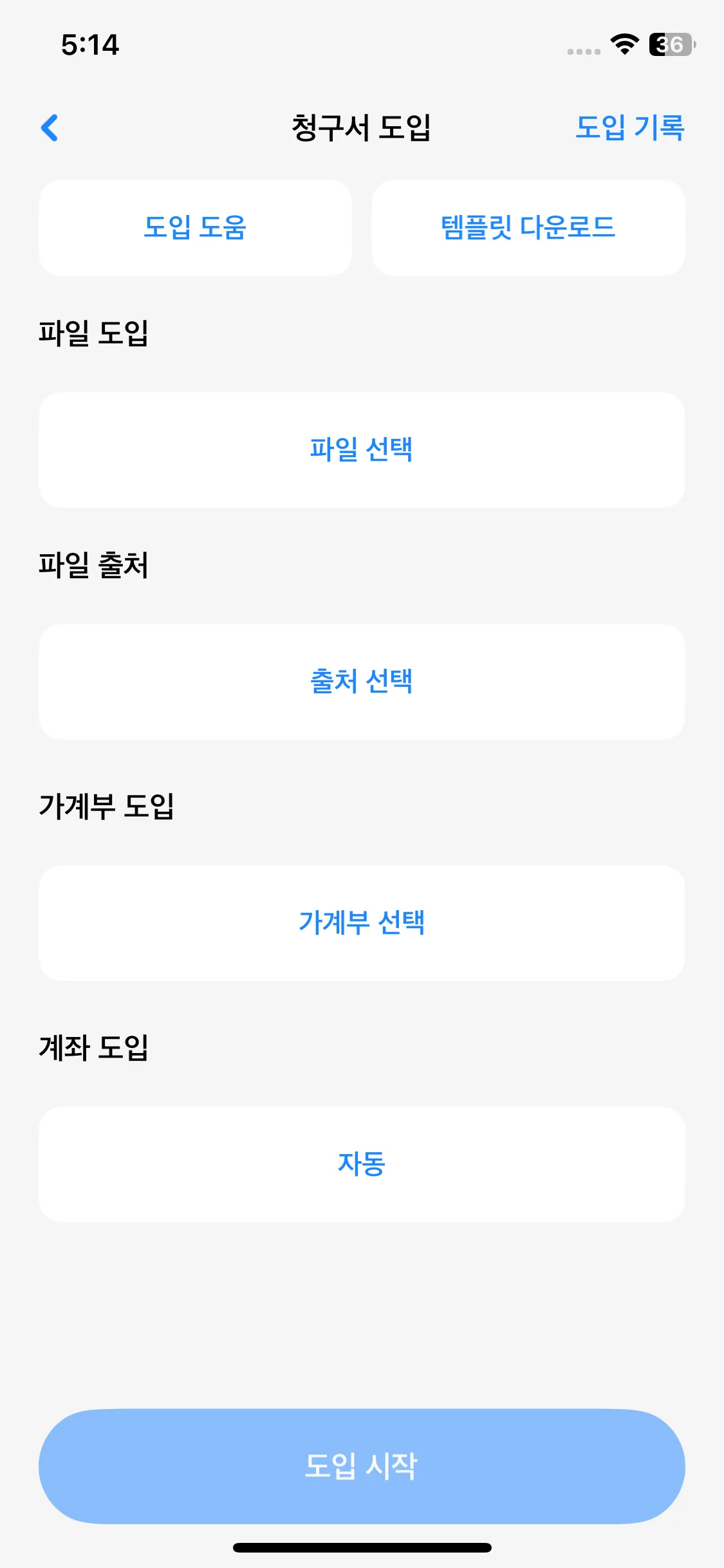Tap the 도입 도움 button text label
The image size is (724, 1568).
tap(196, 227)
